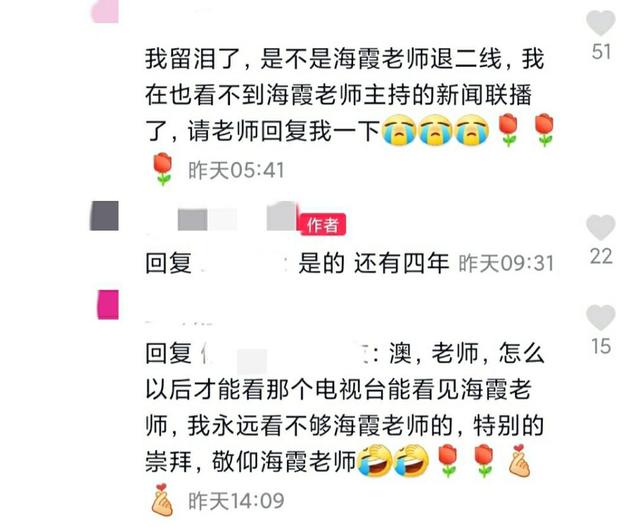Open the author's avatar next to 作者 tag

[x=104, y=216]
